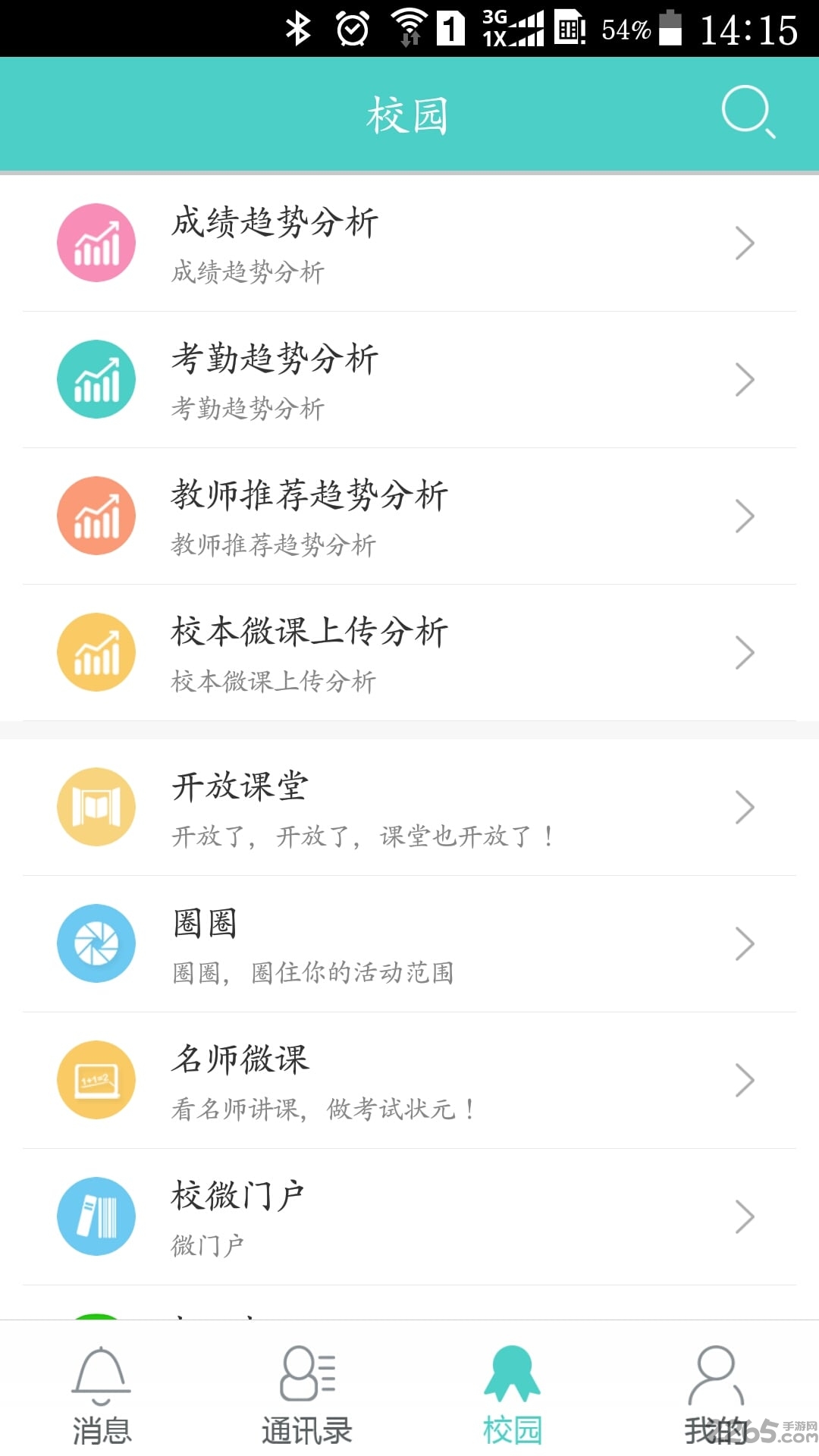Tap the 考勤趋势分析 green chart icon

point(96,379)
